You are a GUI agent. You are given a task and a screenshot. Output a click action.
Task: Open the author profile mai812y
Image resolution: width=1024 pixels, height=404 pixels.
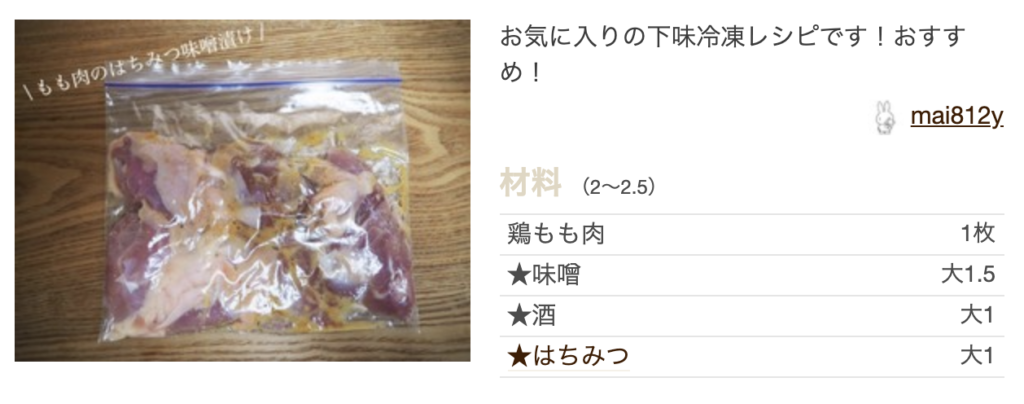(x=955, y=117)
